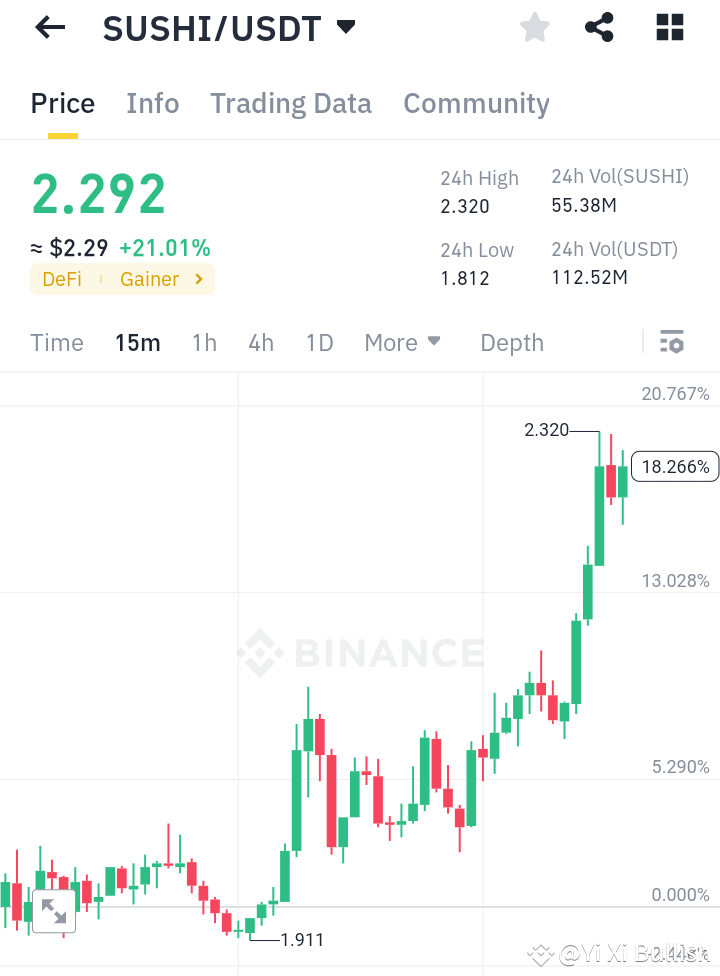Expand the Gainer tag chevron
This screenshot has height=976, width=720.
(199, 279)
